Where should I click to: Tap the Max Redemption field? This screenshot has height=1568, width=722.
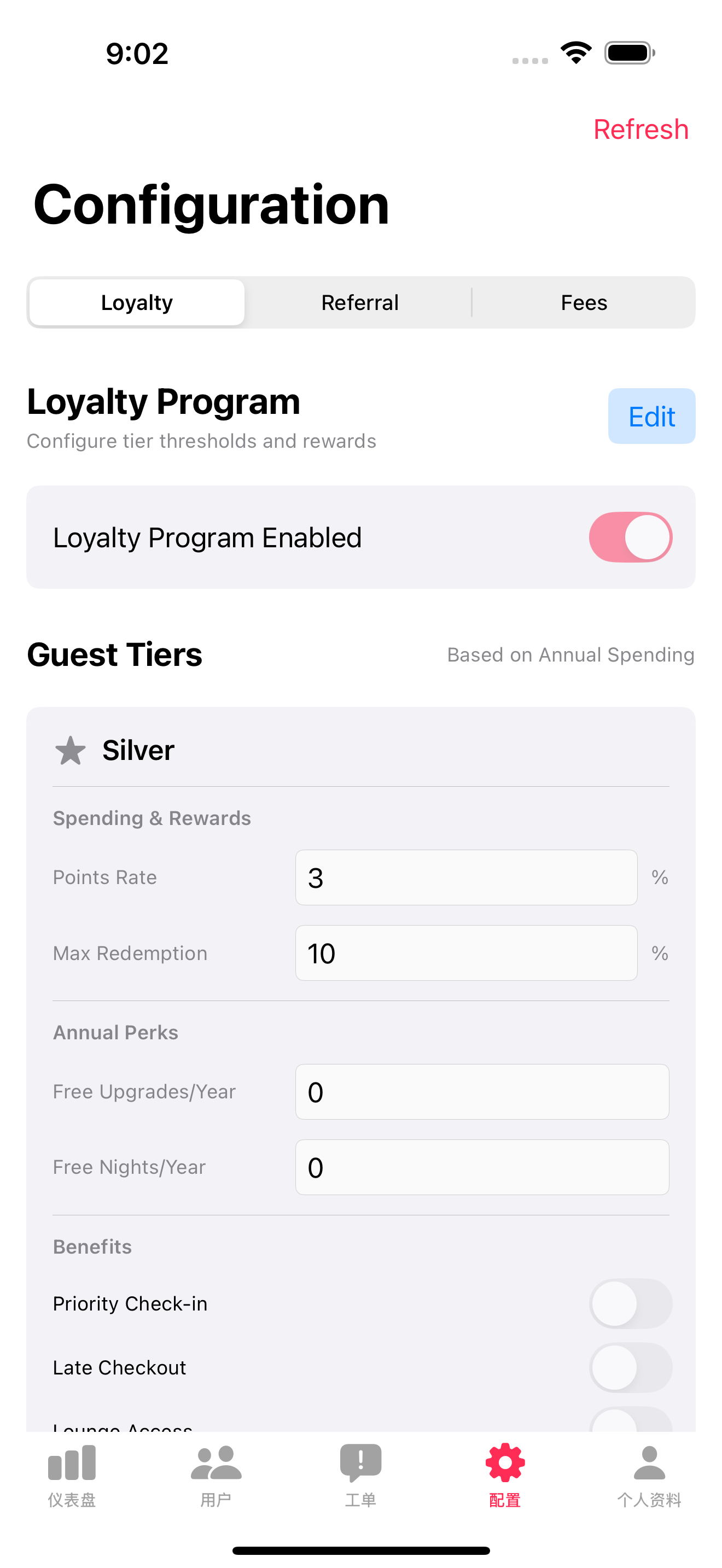pos(465,952)
